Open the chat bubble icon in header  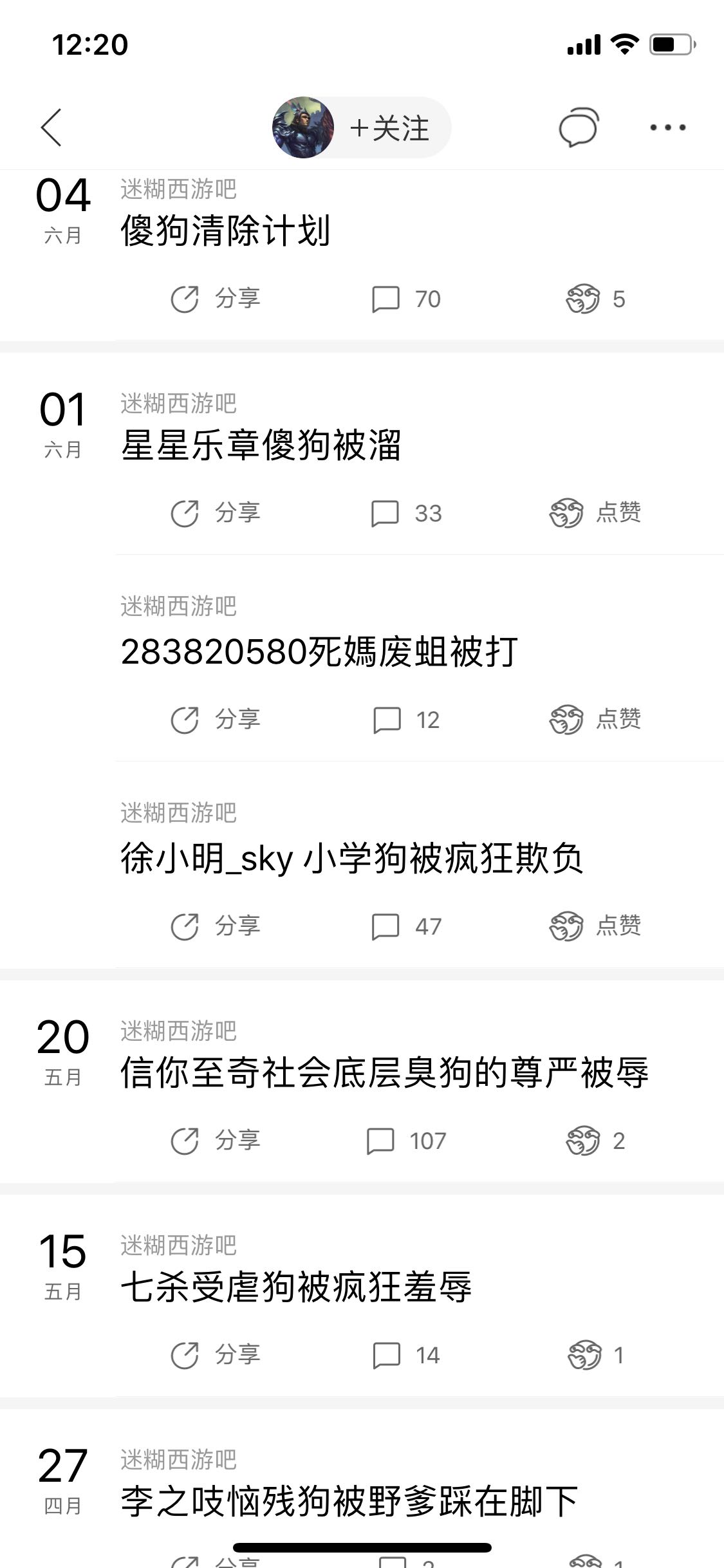tap(578, 127)
